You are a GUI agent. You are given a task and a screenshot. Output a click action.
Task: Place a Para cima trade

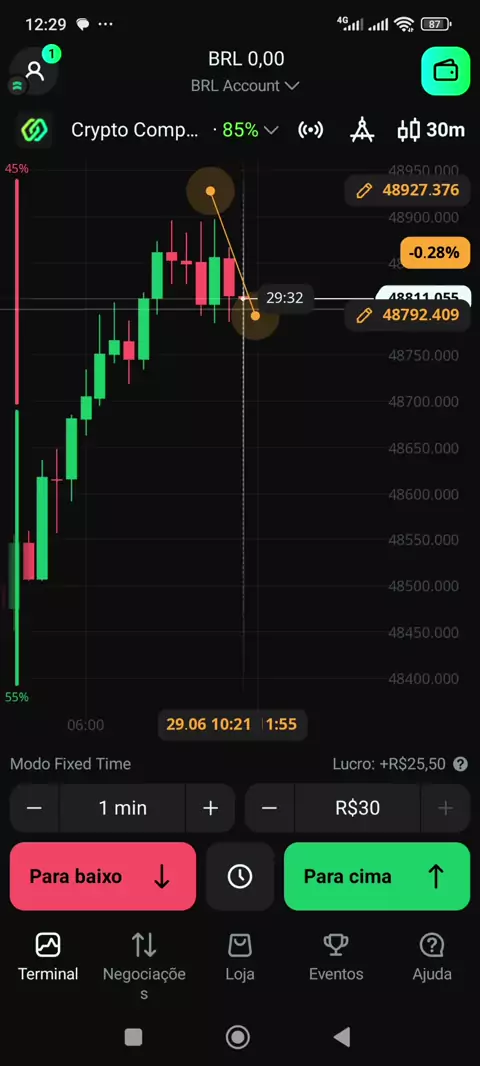(377, 876)
